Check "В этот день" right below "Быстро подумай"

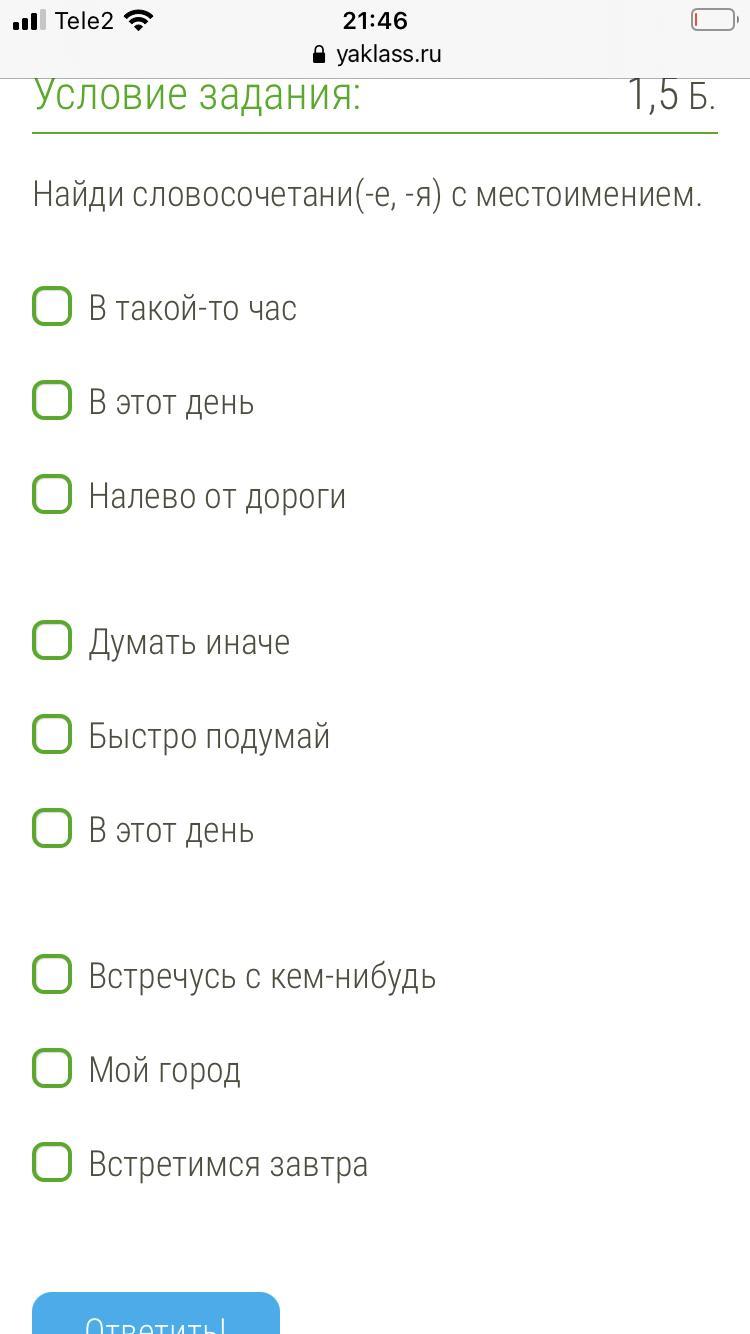point(52,829)
